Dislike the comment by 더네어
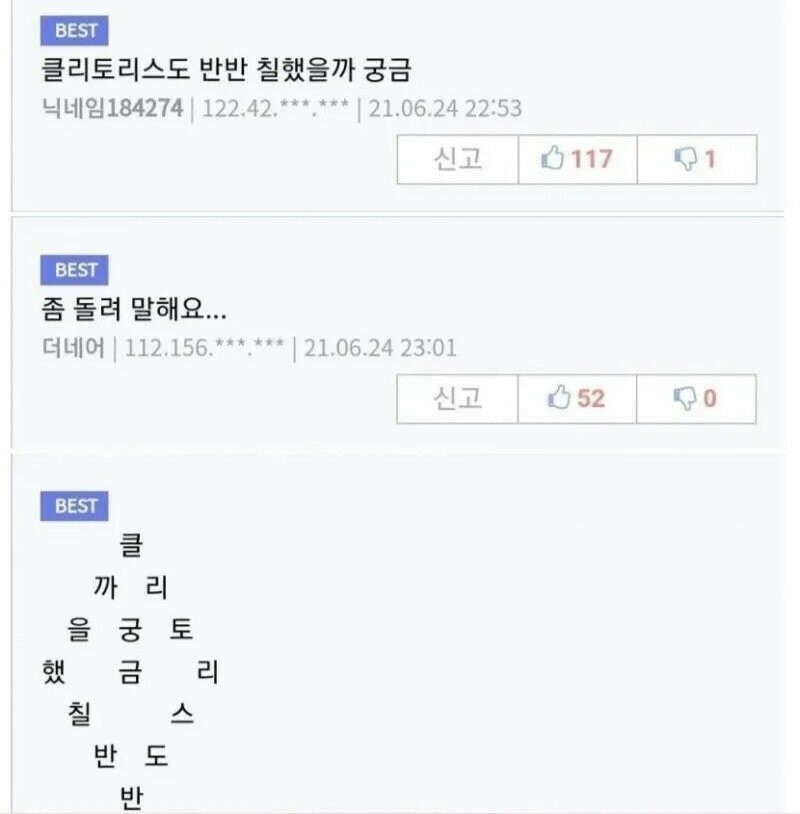Viewport: 800px width, 814px height. 696,399
